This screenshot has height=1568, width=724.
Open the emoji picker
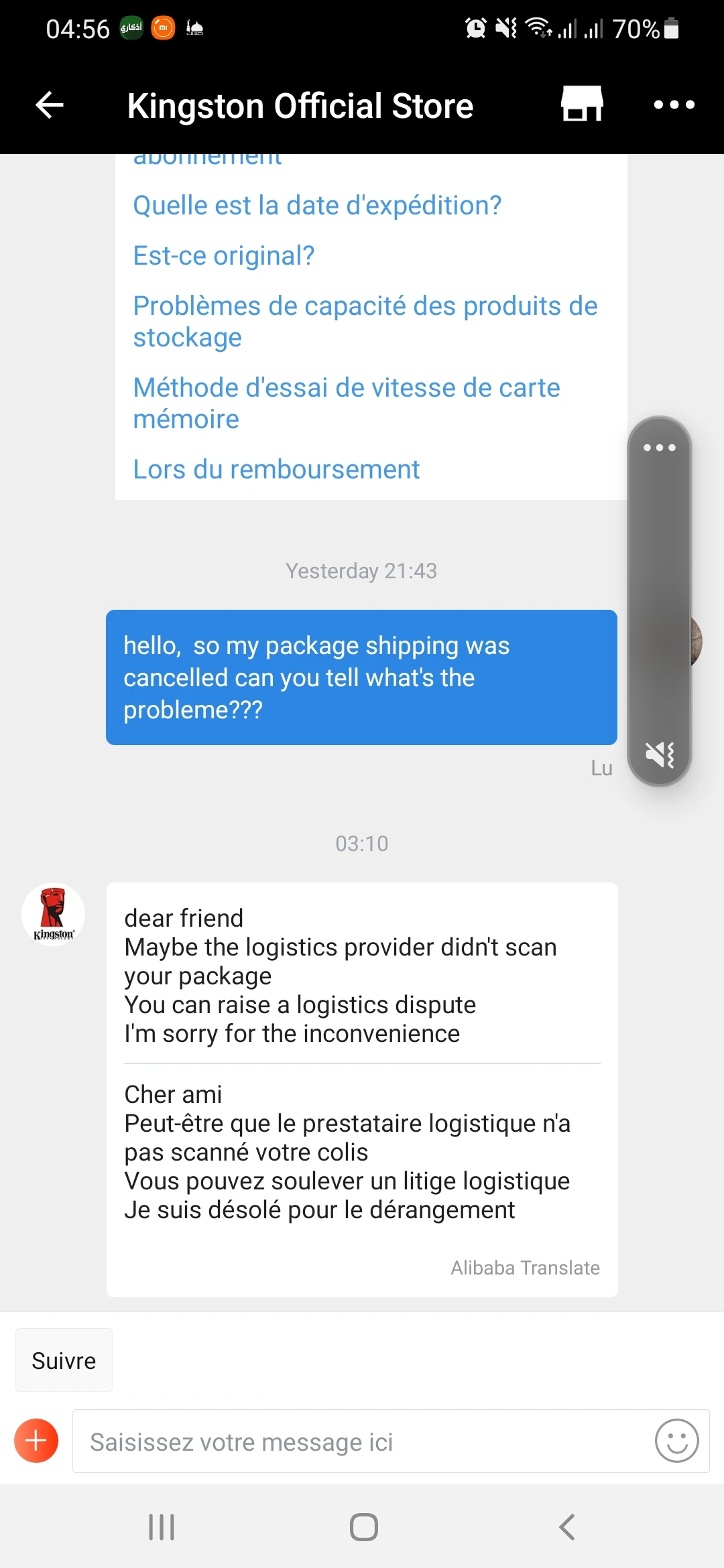coord(676,1441)
